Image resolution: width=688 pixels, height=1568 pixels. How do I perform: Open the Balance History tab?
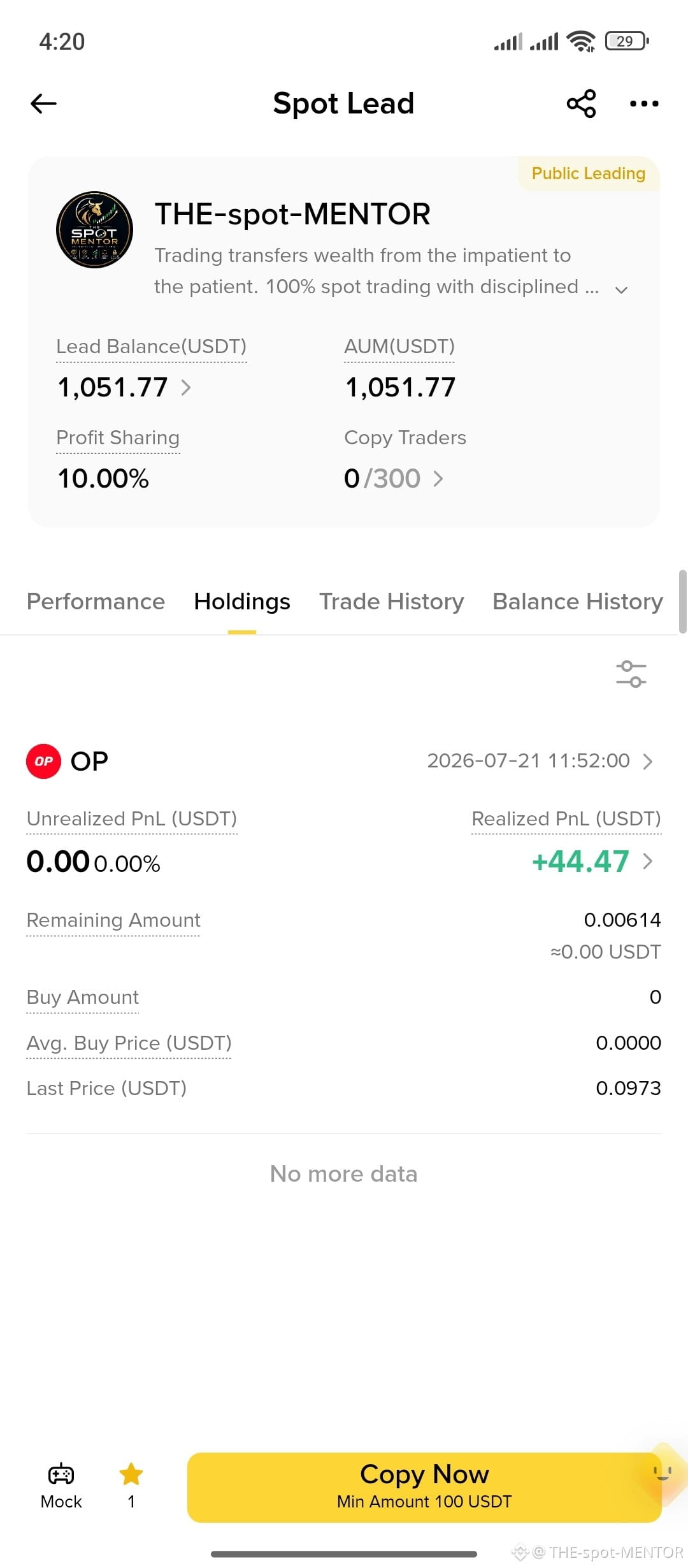pyautogui.click(x=578, y=601)
